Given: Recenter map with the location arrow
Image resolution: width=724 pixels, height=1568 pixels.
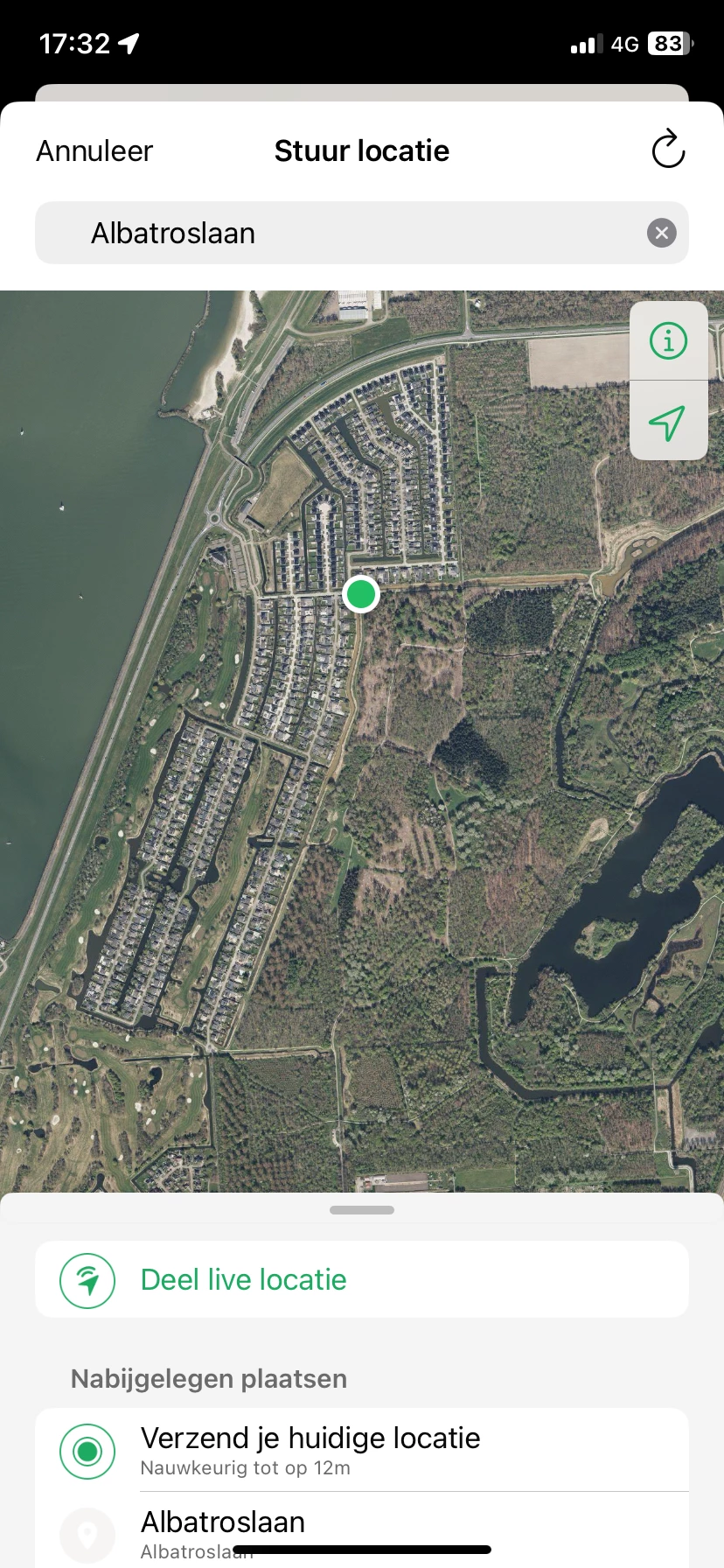Looking at the screenshot, I should [x=667, y=423].
